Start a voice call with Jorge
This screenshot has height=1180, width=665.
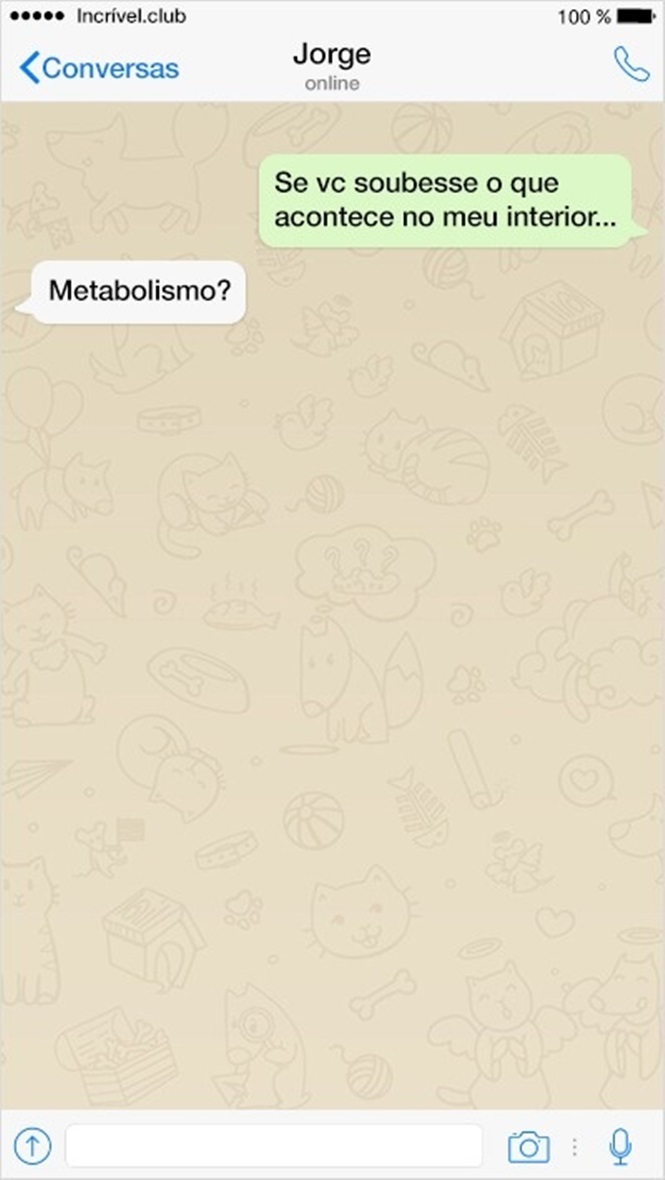point(631,65)
